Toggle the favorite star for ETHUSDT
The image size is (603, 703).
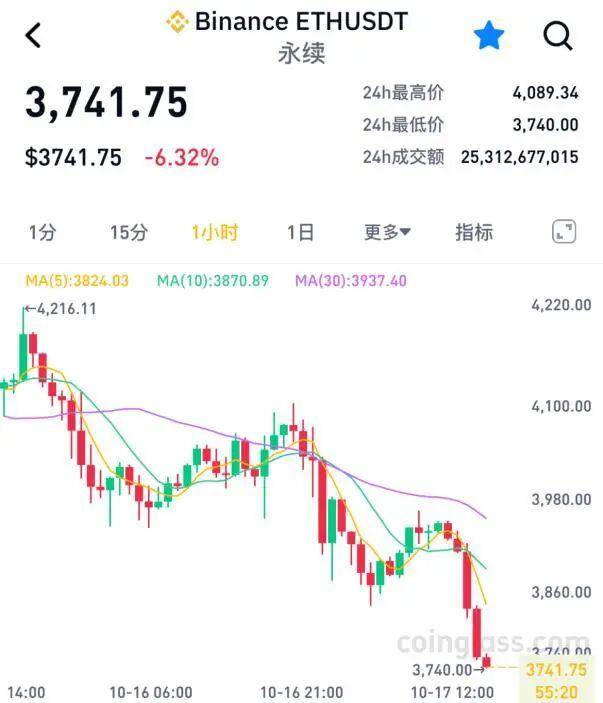(x=489, y=36)
